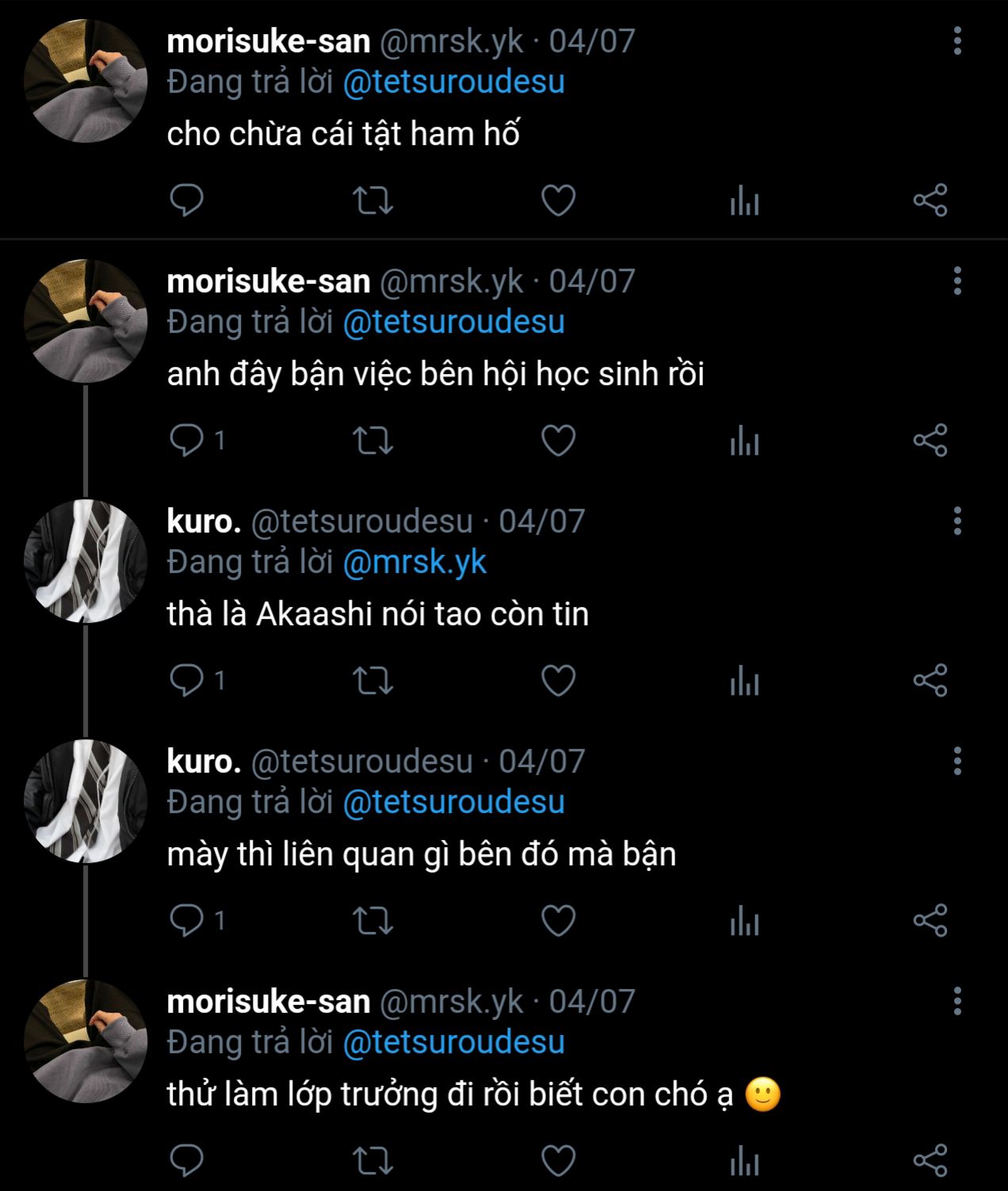Open options for "mày thì liên quan gì bên đó mà bận"
Screen dimensions: 1008x1191
pos(957,761)
